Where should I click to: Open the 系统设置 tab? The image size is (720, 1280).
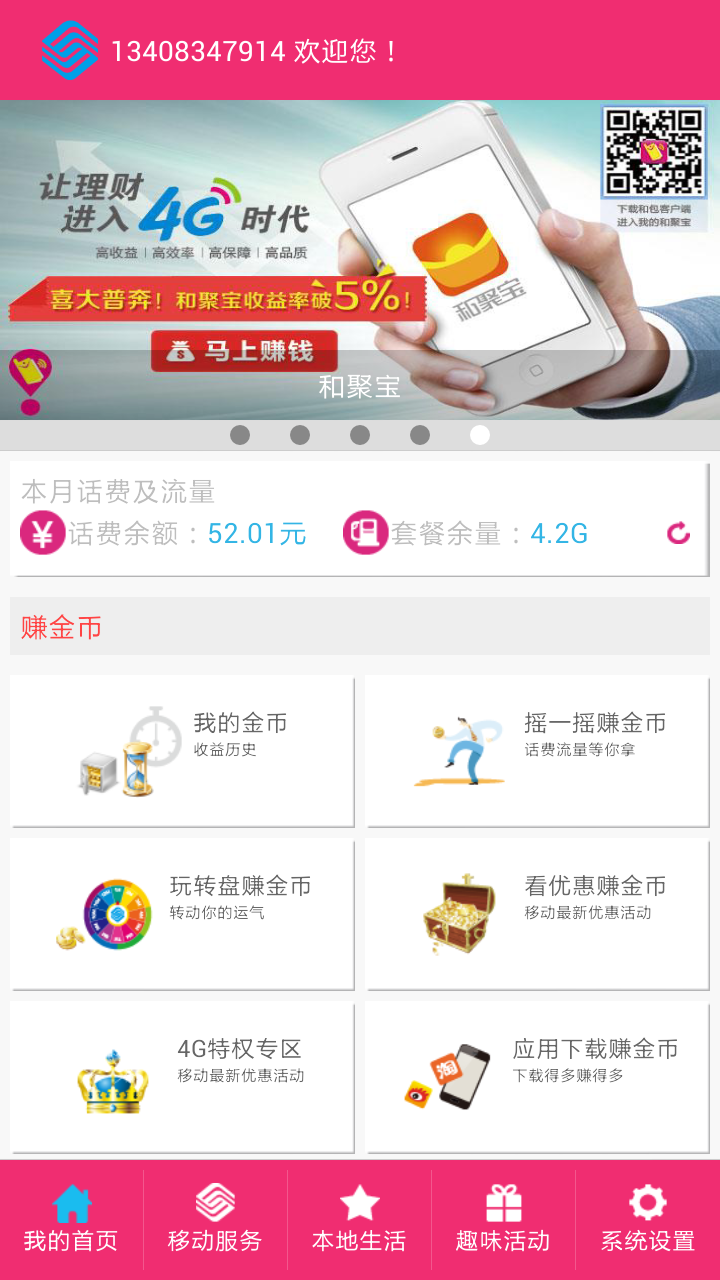[x=648, y=1220]
